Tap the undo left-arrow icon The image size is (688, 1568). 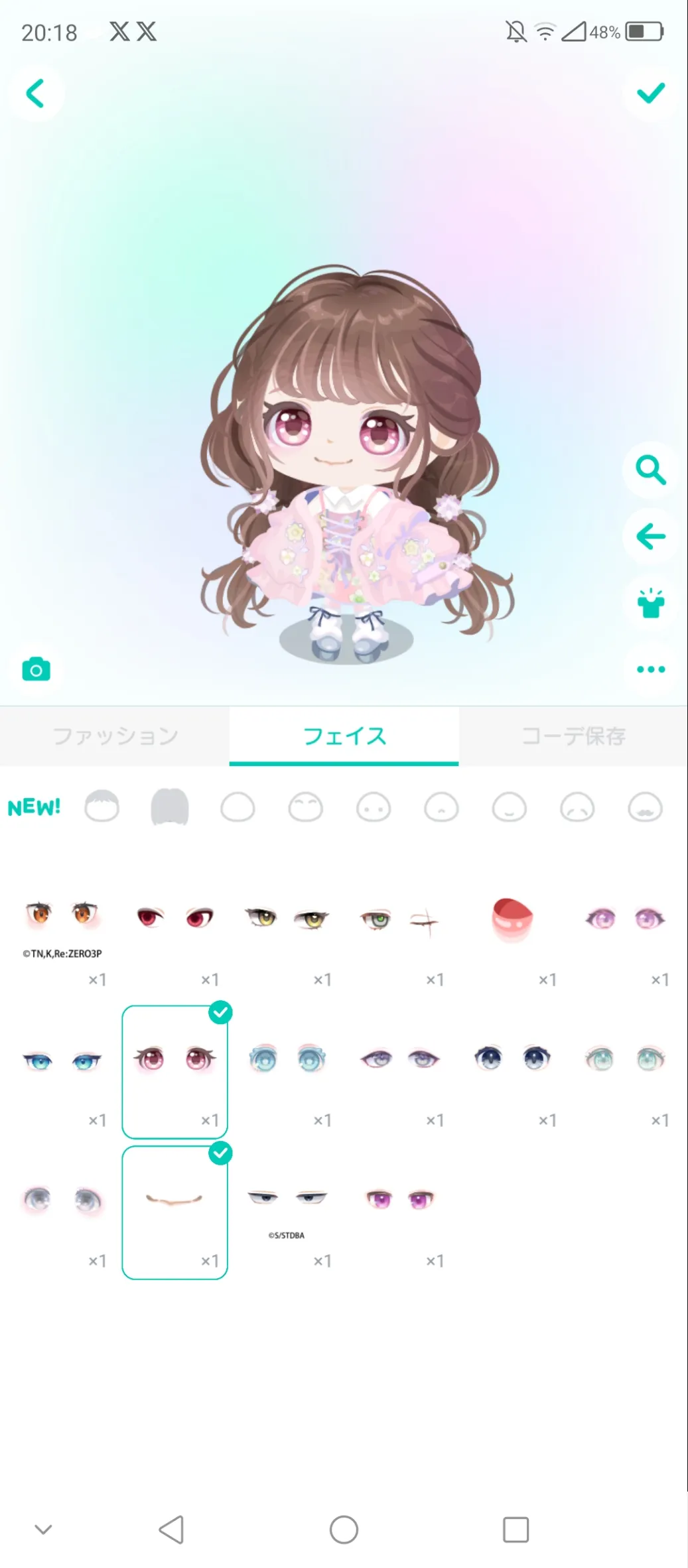(x=650, y=536)
